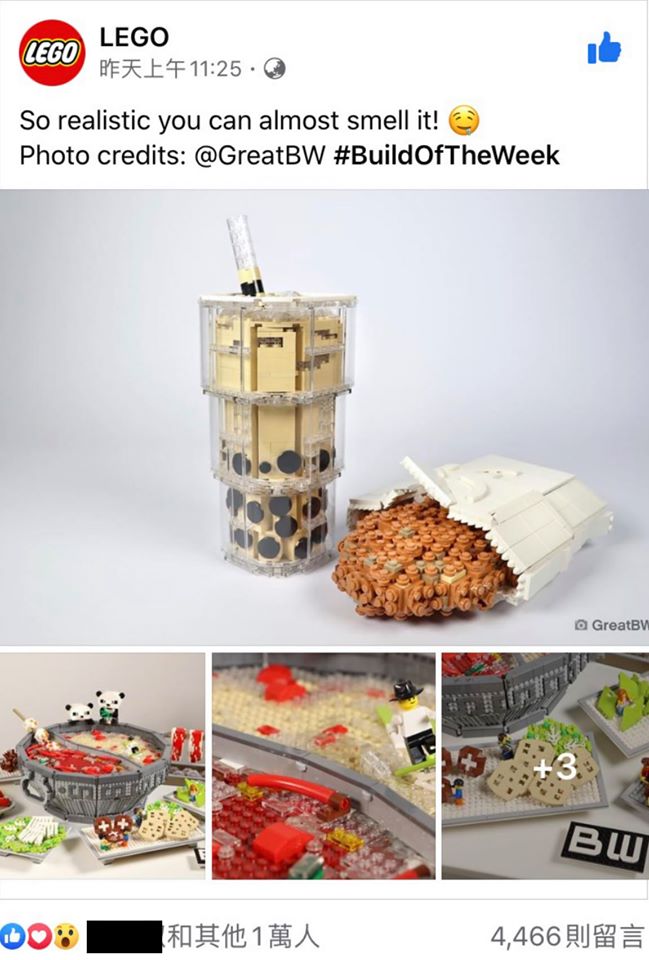This screenshot has width=649, height=960.
Task: Open the post timestamp 昨天上午11:25
Action: pos(171,68)
